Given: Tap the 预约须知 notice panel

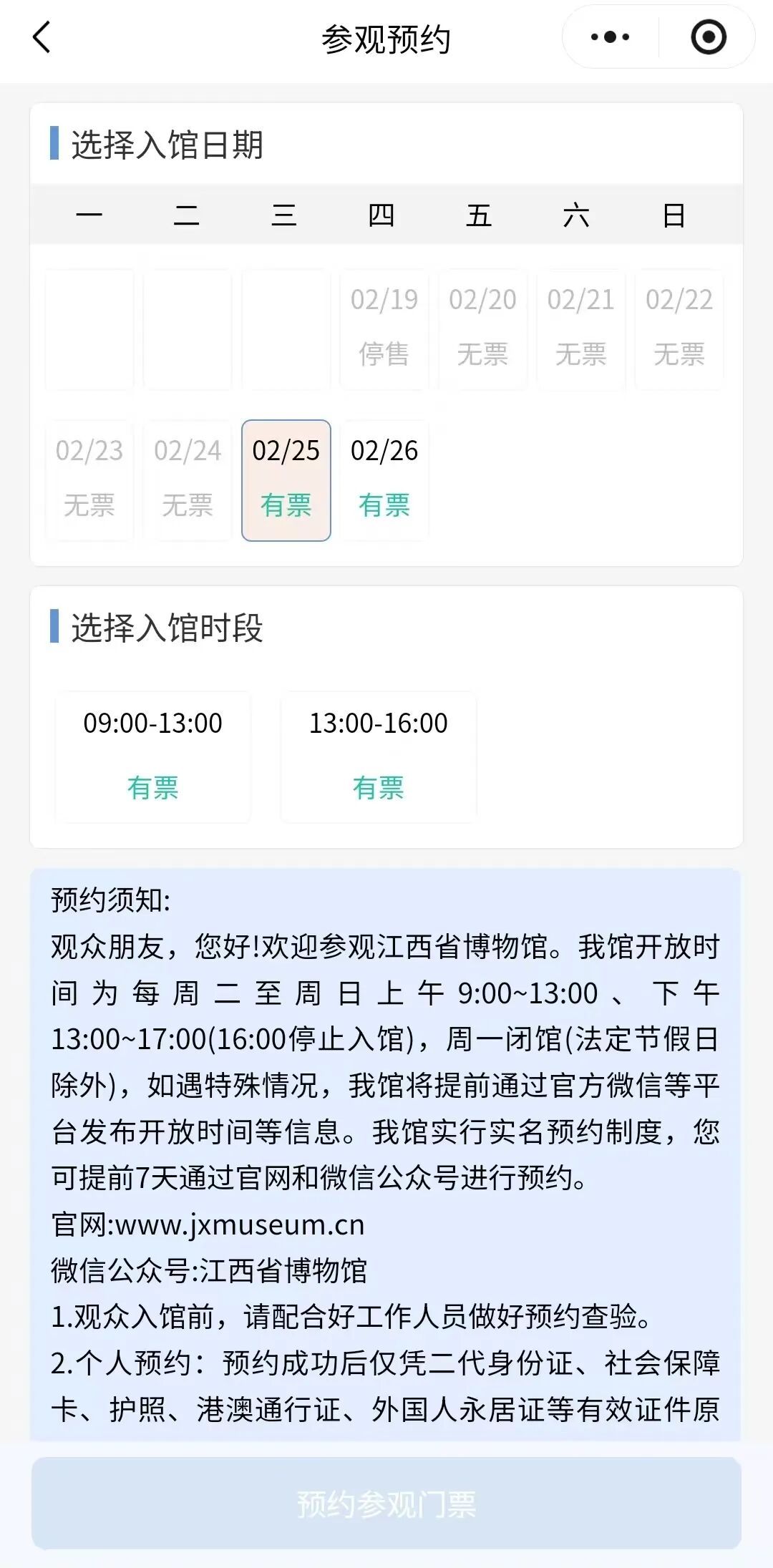Looking at the screenshot, I should pos(386,1073).
